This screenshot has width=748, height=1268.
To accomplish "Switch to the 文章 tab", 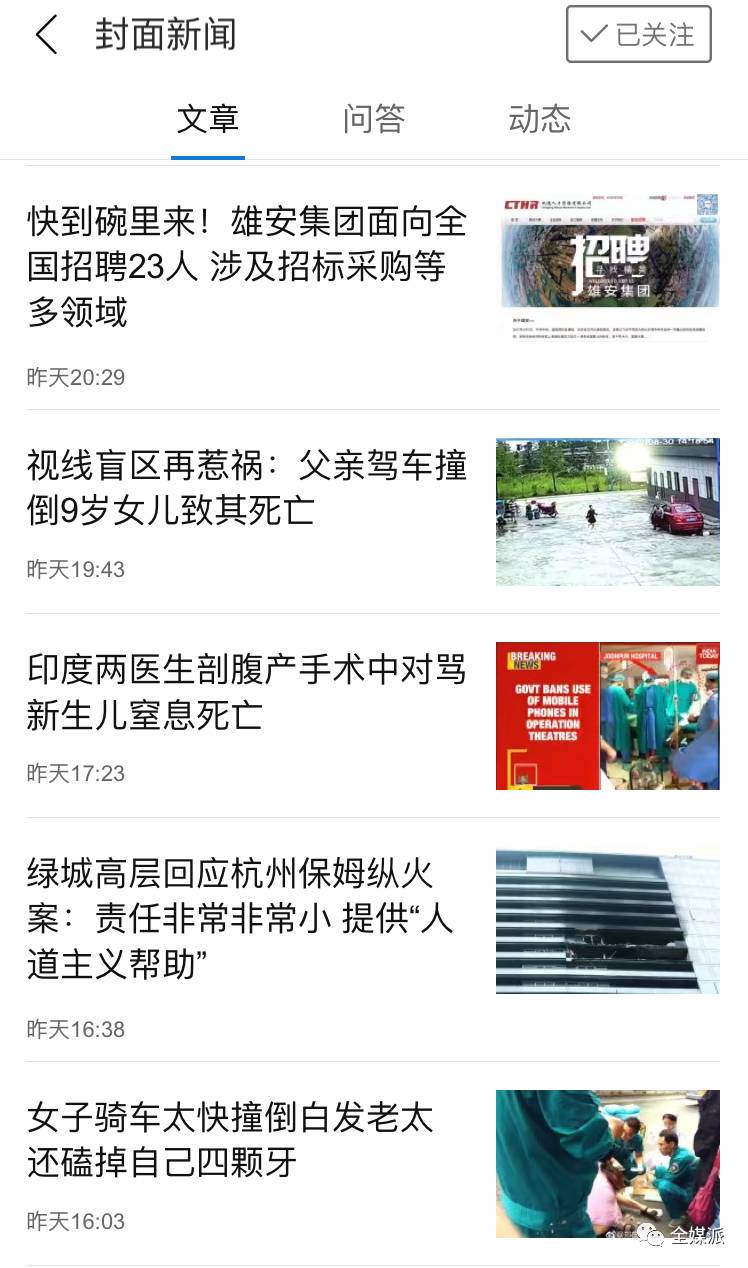I will click(208, 119).
